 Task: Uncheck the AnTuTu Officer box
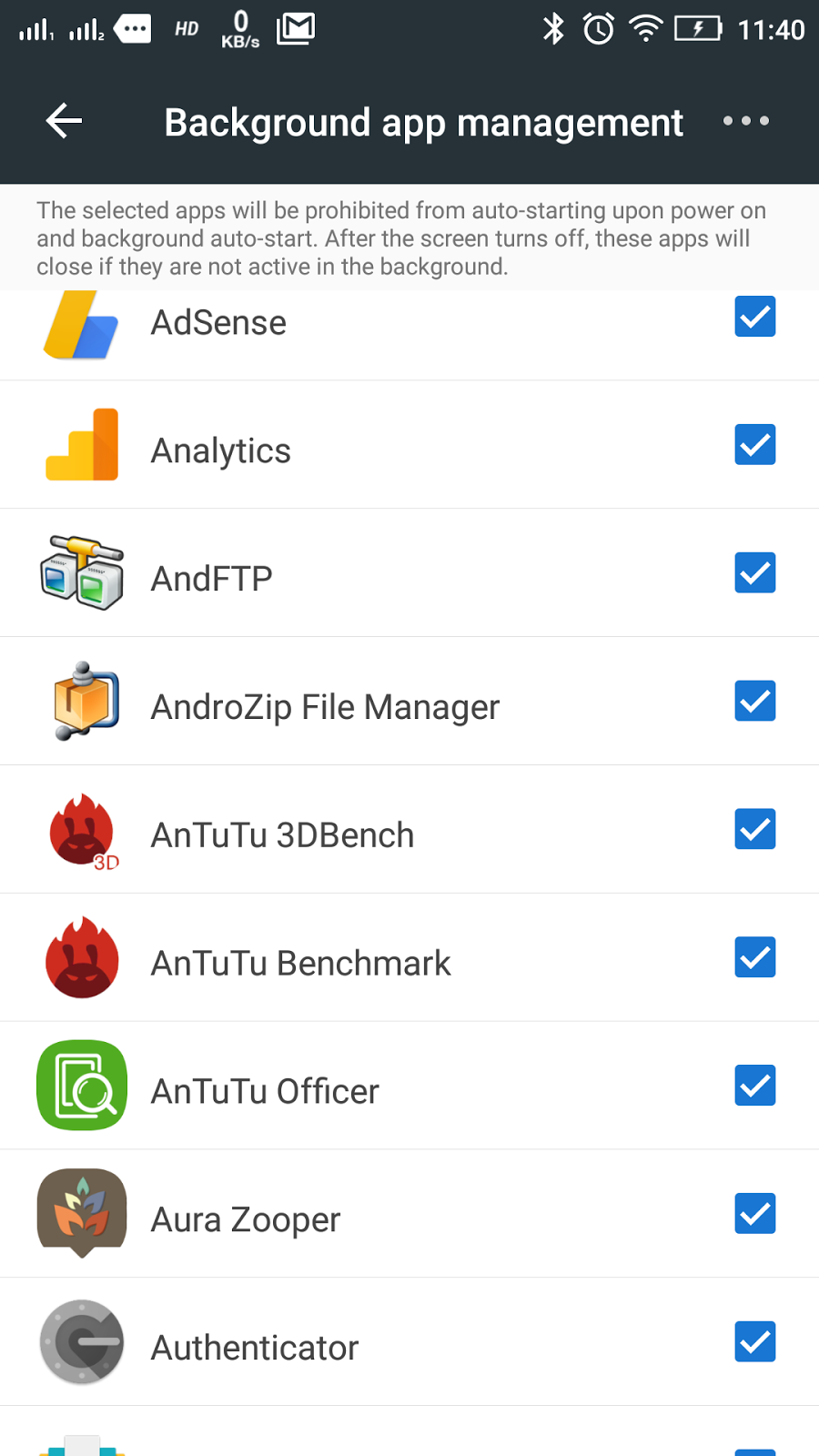(755, 1087)
